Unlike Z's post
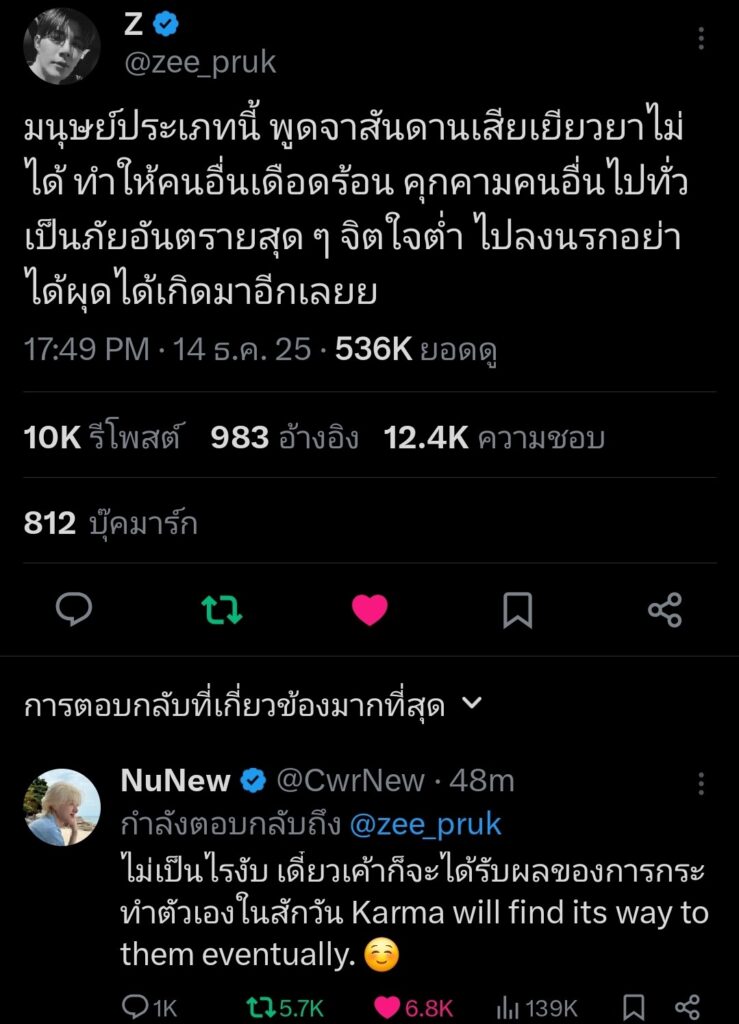739x1024 pixels. click(x=369, y=609)
